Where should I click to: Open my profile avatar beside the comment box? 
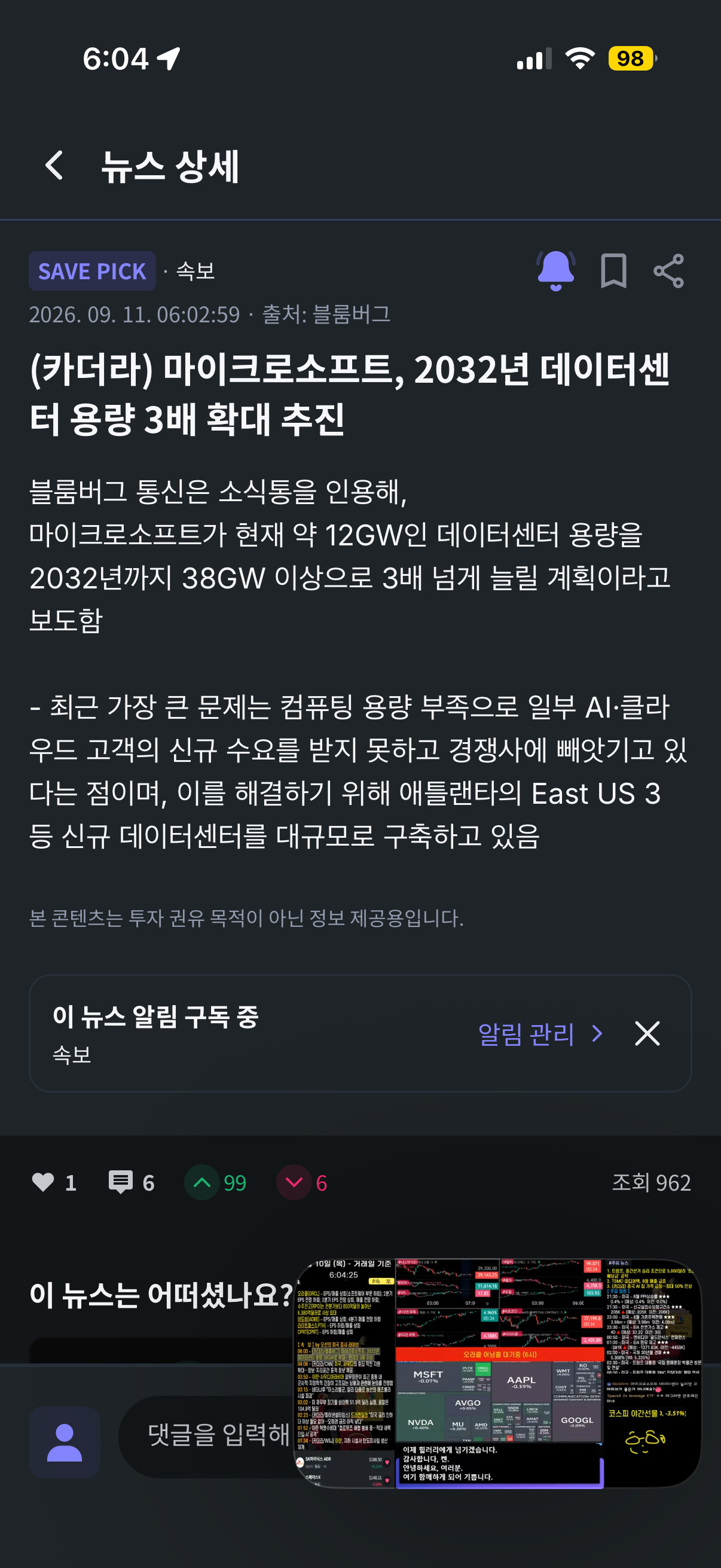pos(65,1442)
